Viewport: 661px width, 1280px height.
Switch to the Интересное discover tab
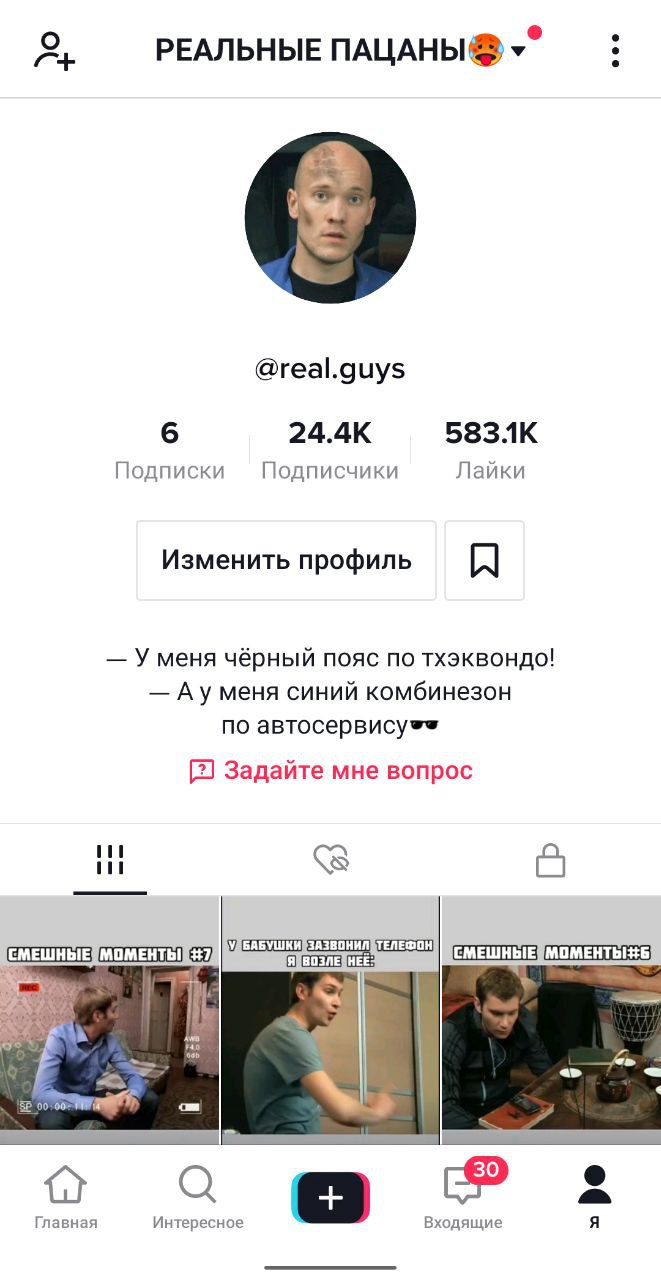pos(198,1197)
